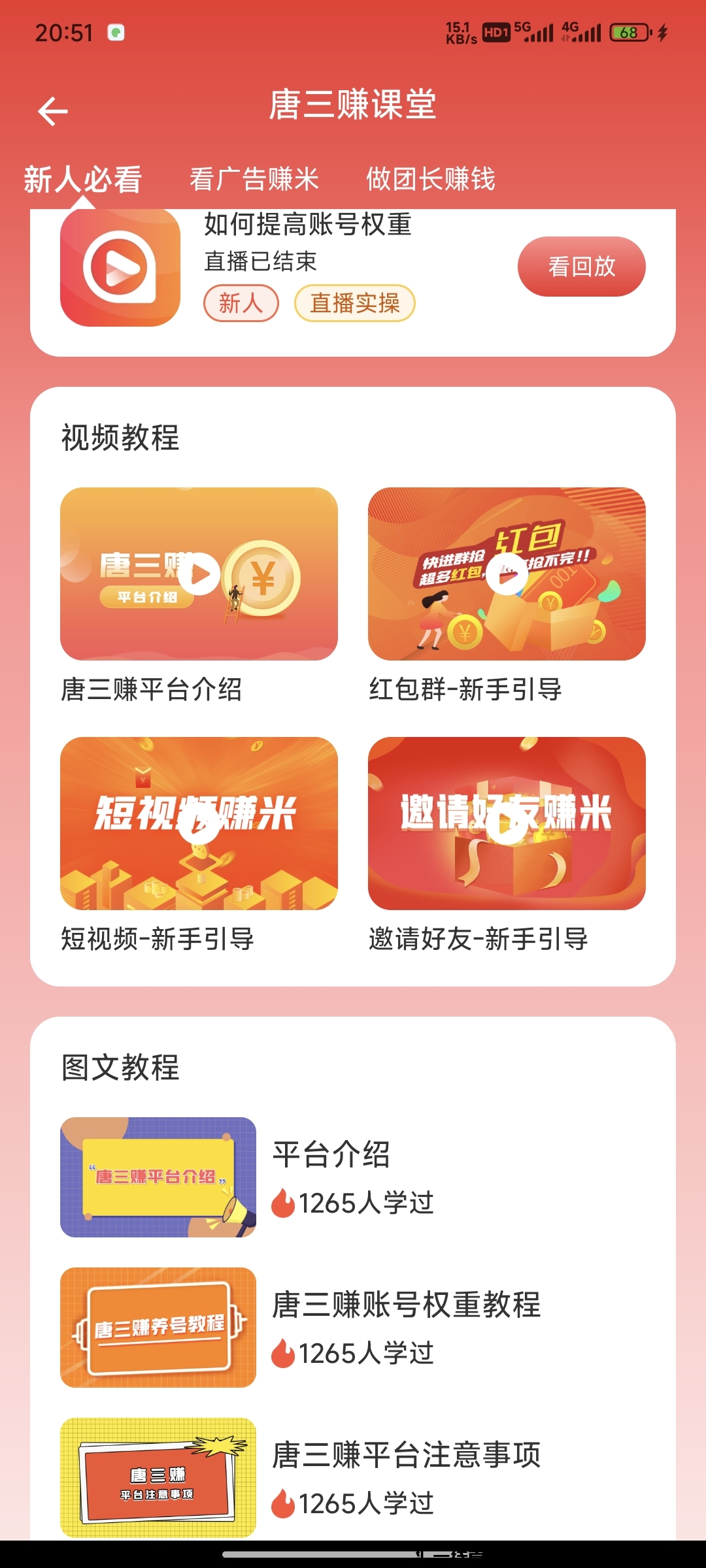This screenshot has width=706, height=1568.
Task: Tap the 看回放 replay button
Action: coord(581,267)
